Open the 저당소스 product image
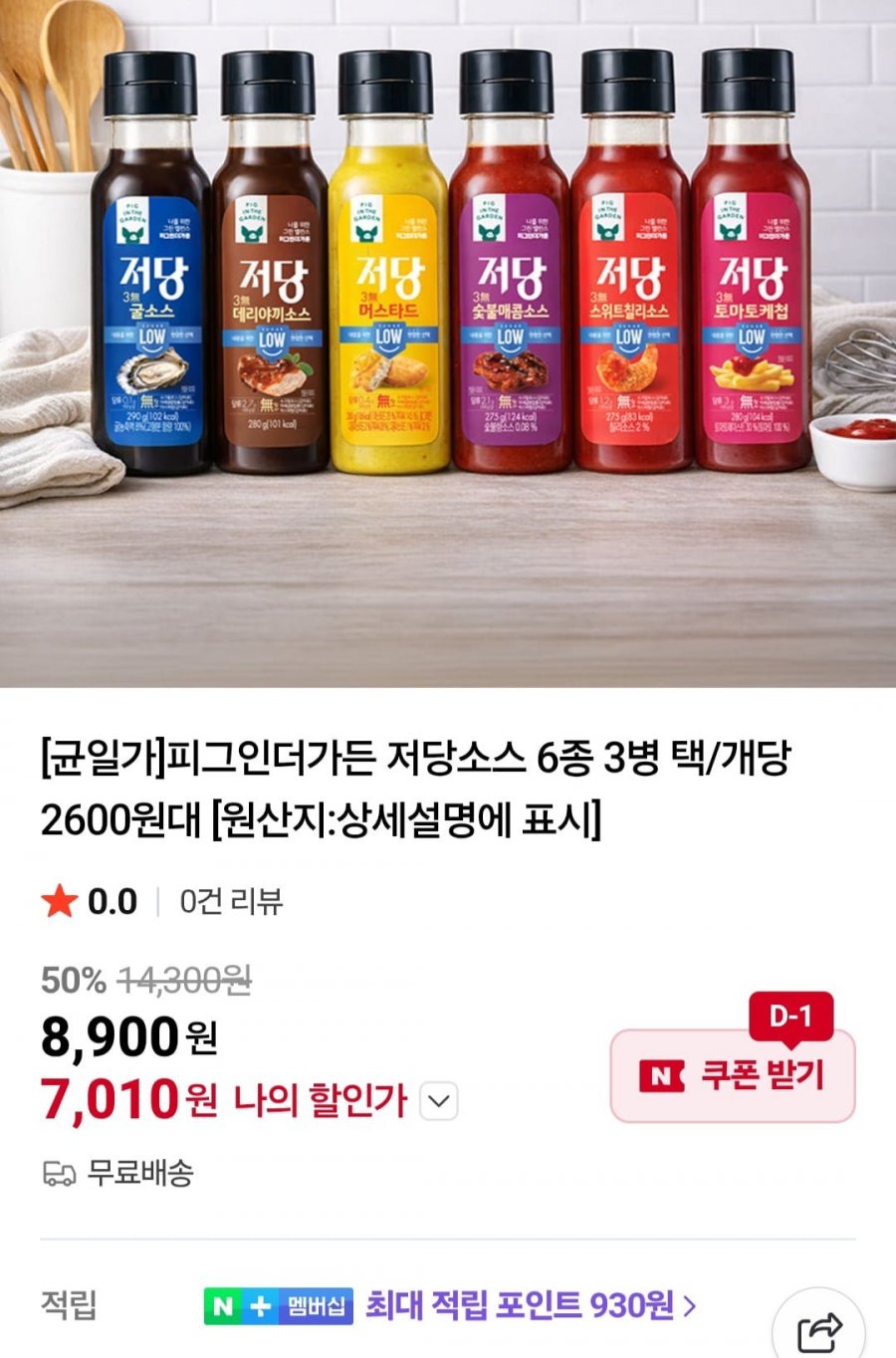This screenshot has width=896, height=1358. point(448,343)
